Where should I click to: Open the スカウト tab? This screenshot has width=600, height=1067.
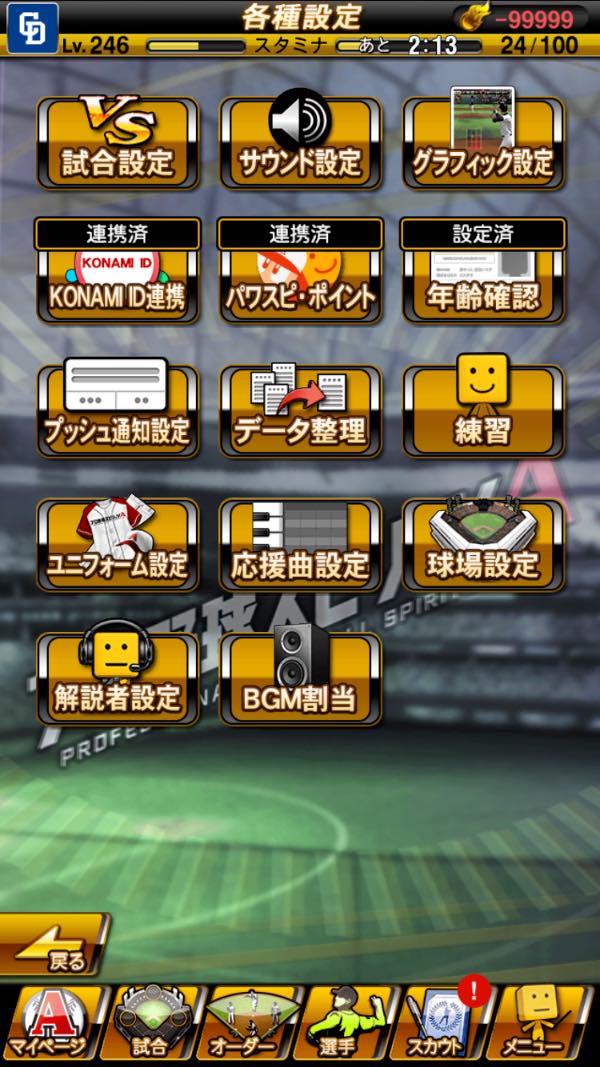[x=446, y=1023]
